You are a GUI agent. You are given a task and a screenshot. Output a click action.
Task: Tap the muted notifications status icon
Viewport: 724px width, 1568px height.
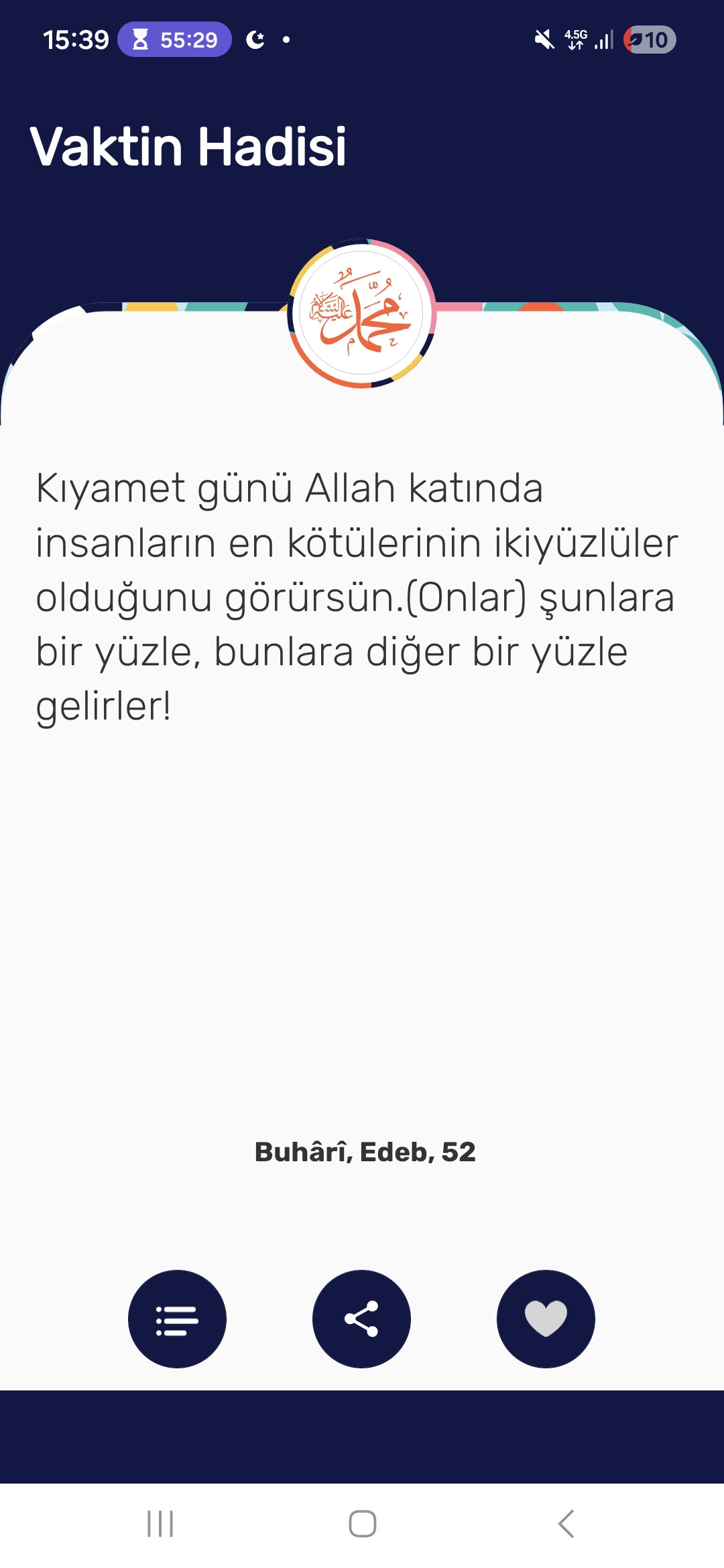544,40
